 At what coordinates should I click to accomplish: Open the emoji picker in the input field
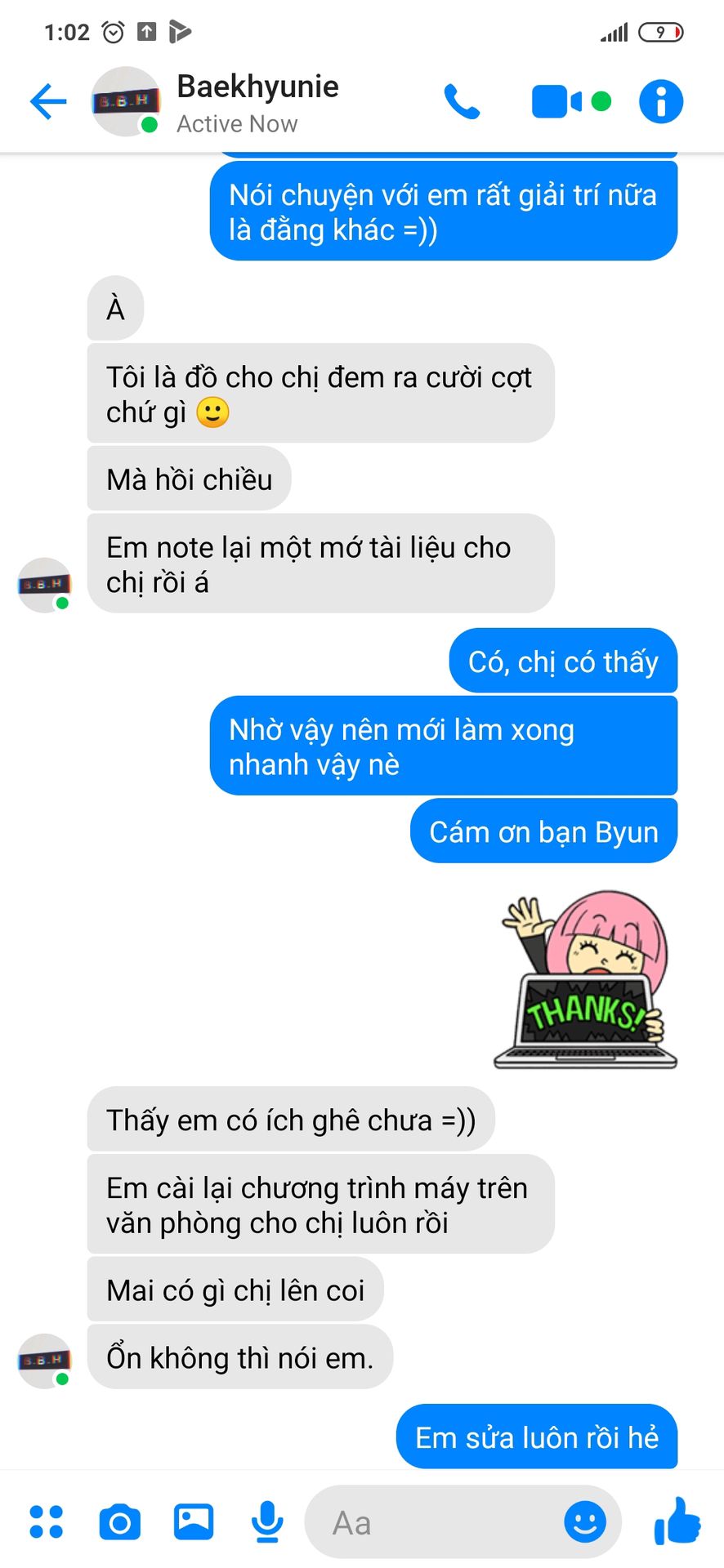585,1522
